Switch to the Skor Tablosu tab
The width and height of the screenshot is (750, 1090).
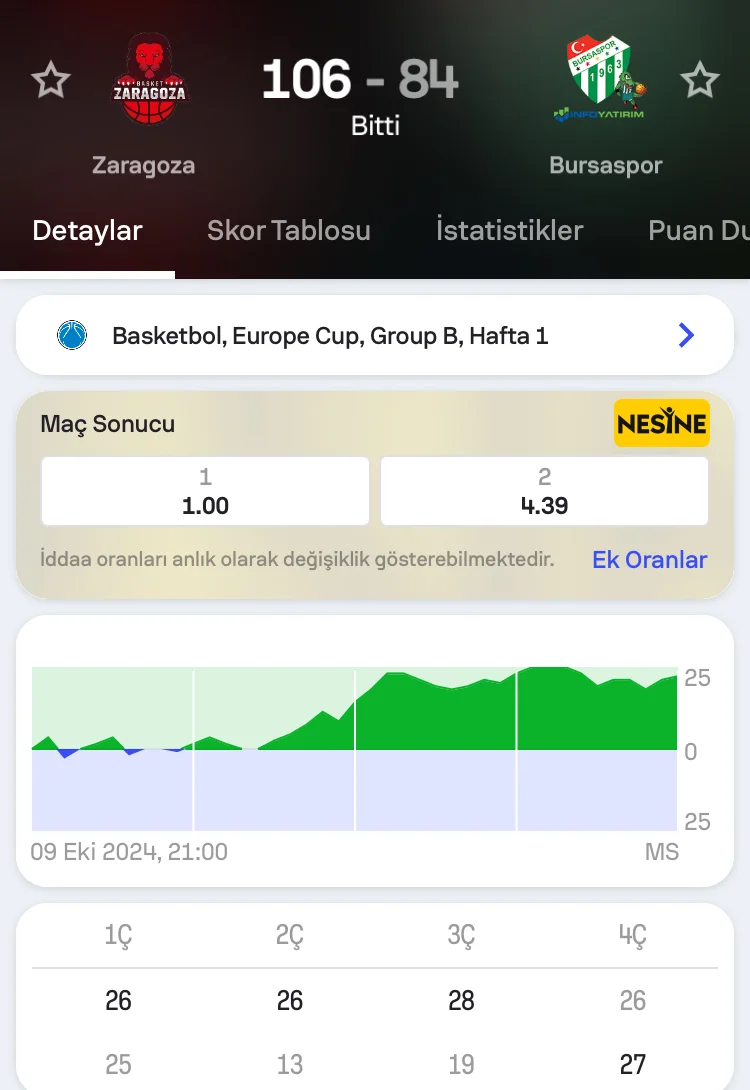tap(288, 231)
